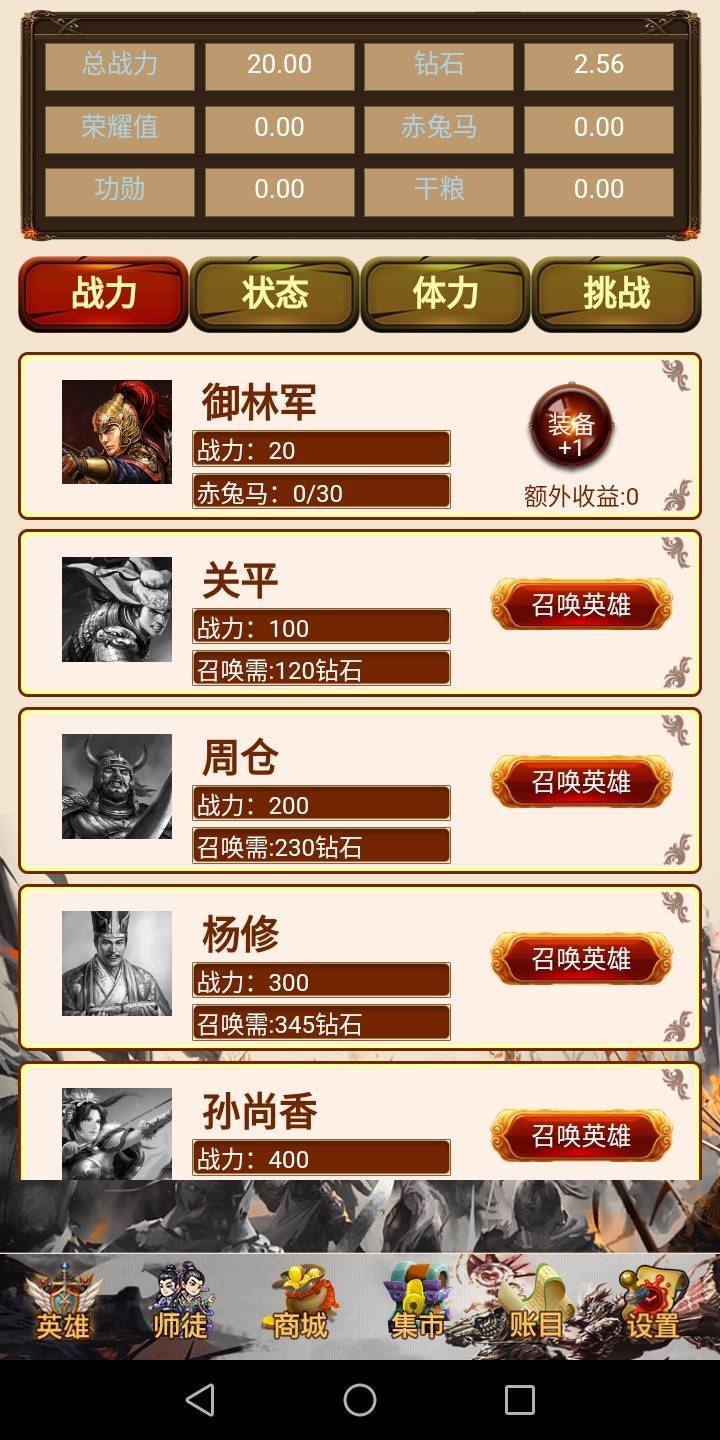Screen dimensions: 720x1440
Task: View the 账目 ledger
Action: 536,1305
